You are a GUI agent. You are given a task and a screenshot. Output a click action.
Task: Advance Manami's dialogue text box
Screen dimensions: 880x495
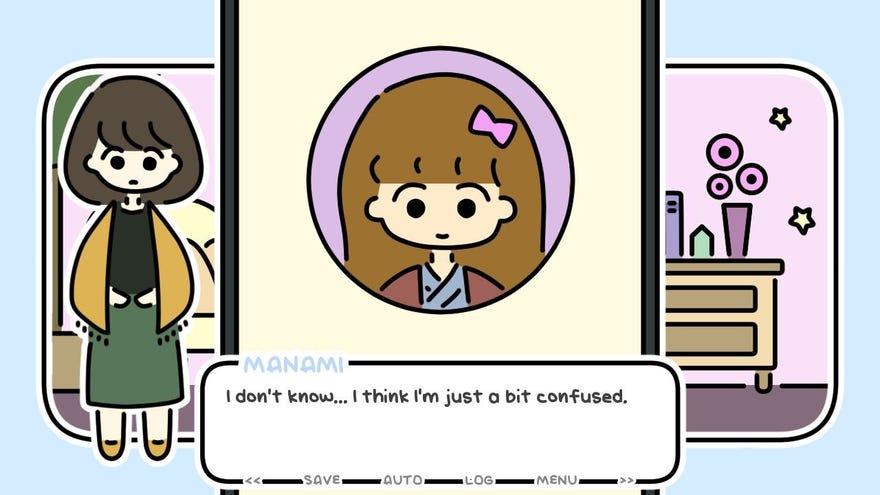click(x=440, y=425)
